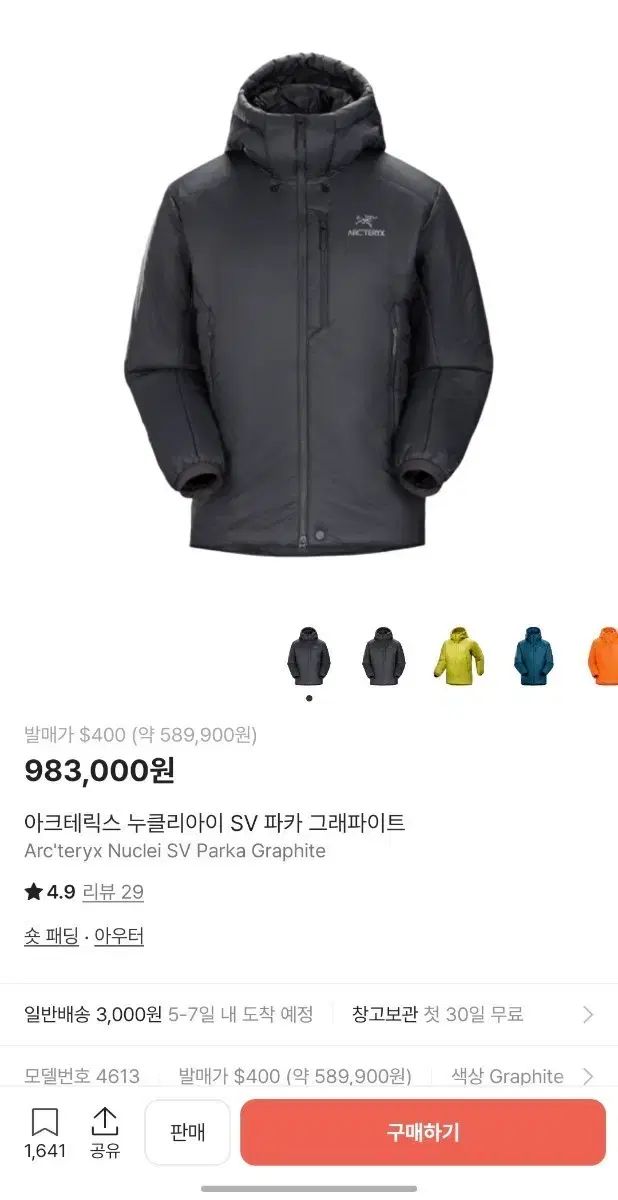Select the yellow jacket color thumbnail
Image resolution: width=618 pixels, height=1200 pixels.
tap(459, 656)
